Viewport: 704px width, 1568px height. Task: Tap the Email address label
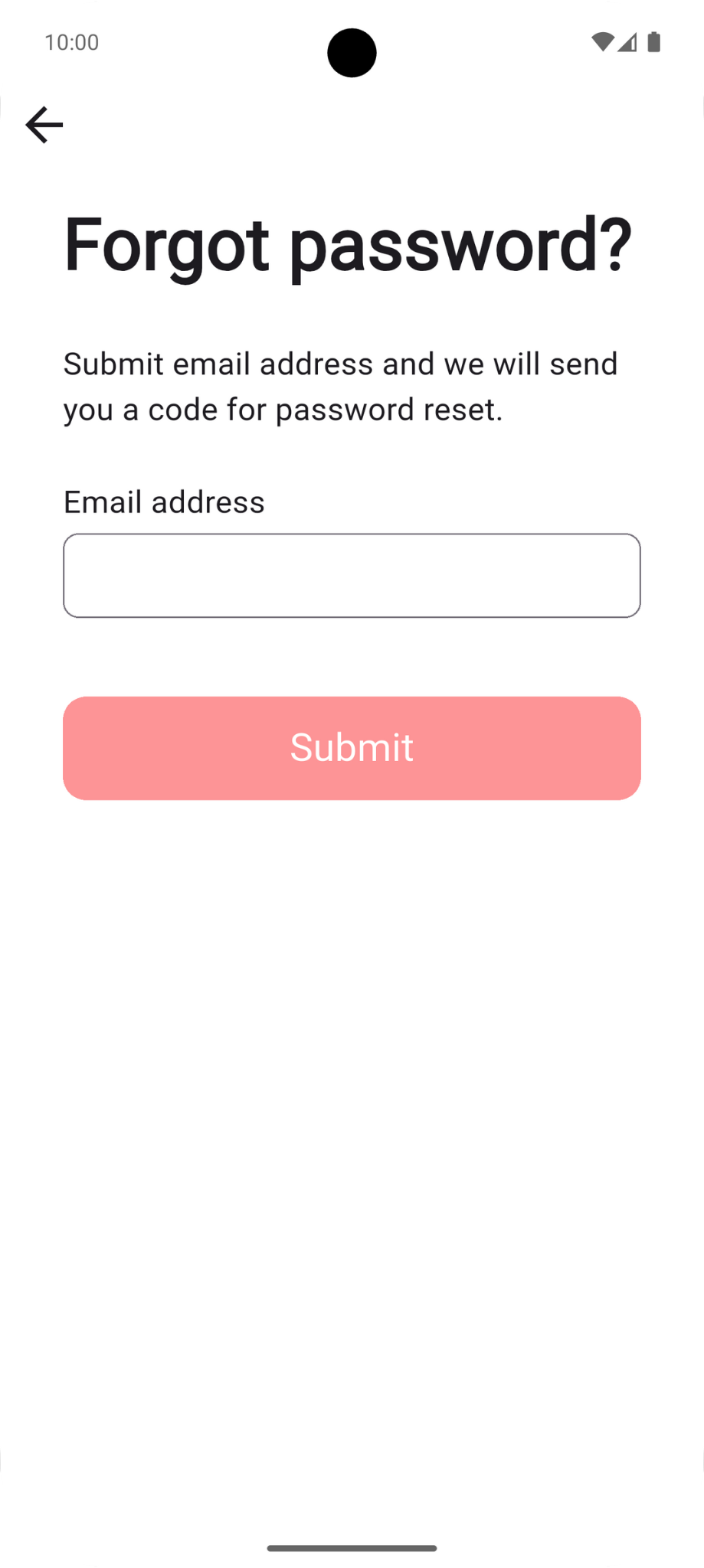pos(164,501)
